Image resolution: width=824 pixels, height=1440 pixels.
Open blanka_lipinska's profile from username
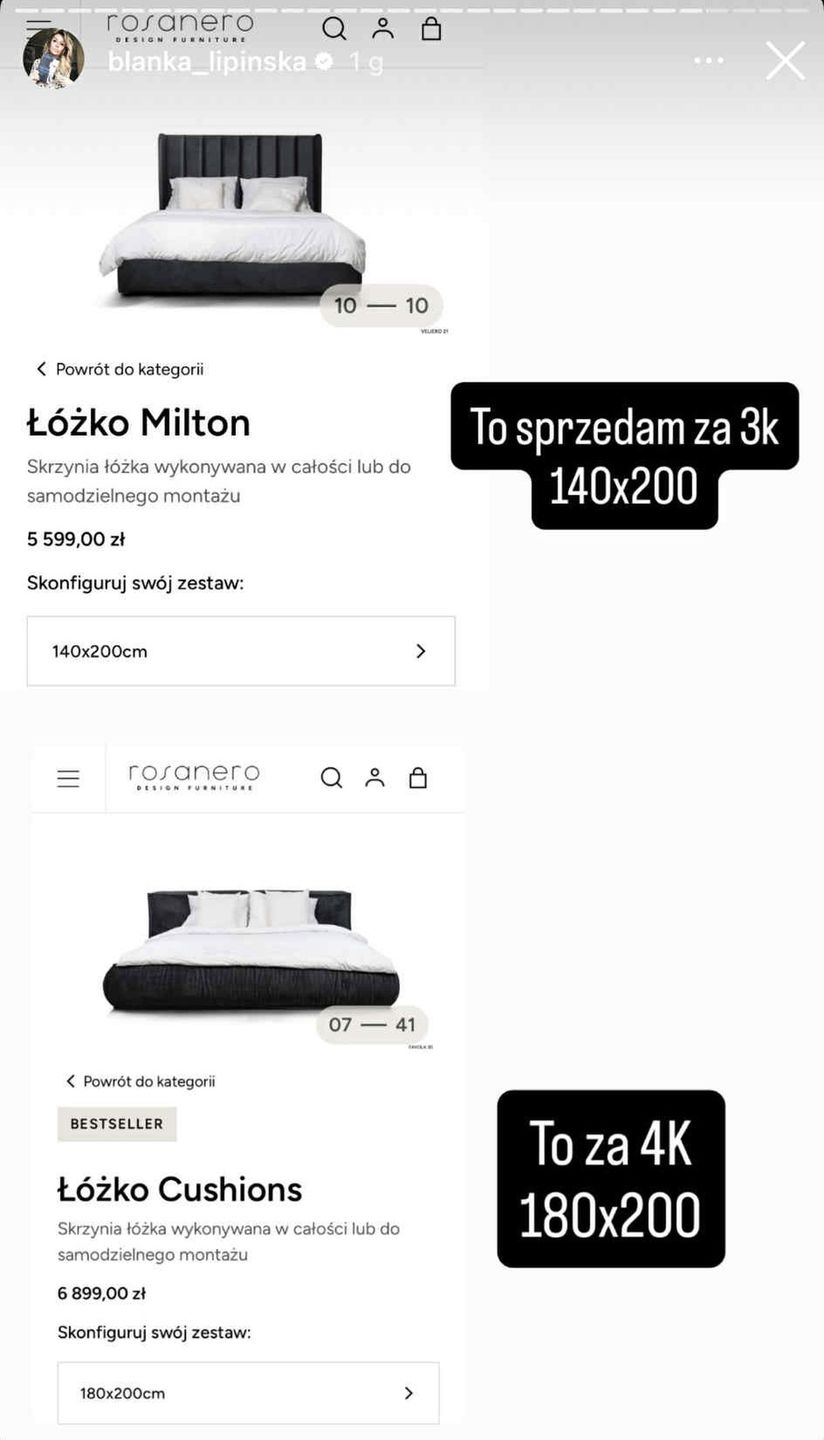coord(206,62)
